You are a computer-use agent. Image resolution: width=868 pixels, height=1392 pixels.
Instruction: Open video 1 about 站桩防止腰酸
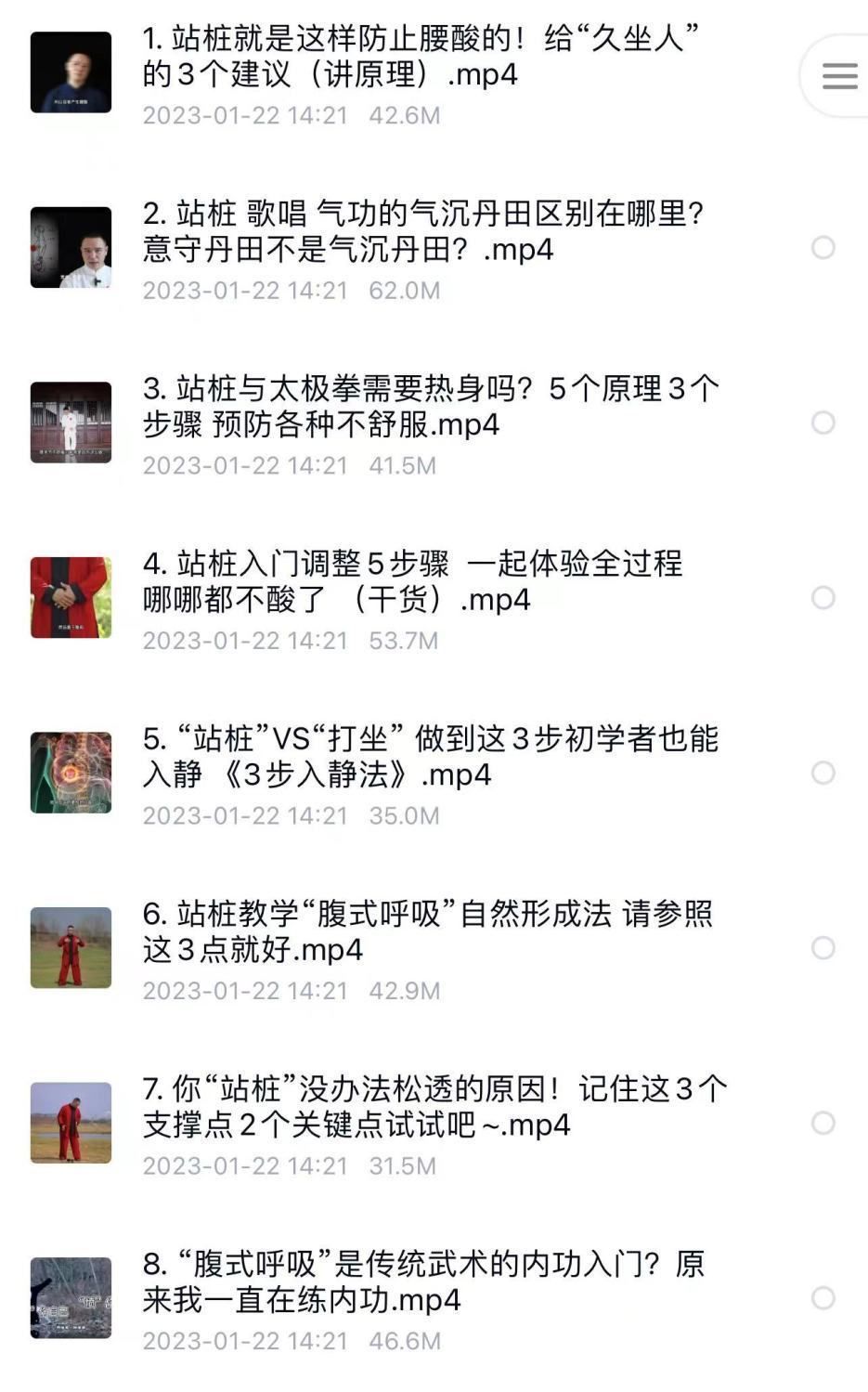[421, 57]
